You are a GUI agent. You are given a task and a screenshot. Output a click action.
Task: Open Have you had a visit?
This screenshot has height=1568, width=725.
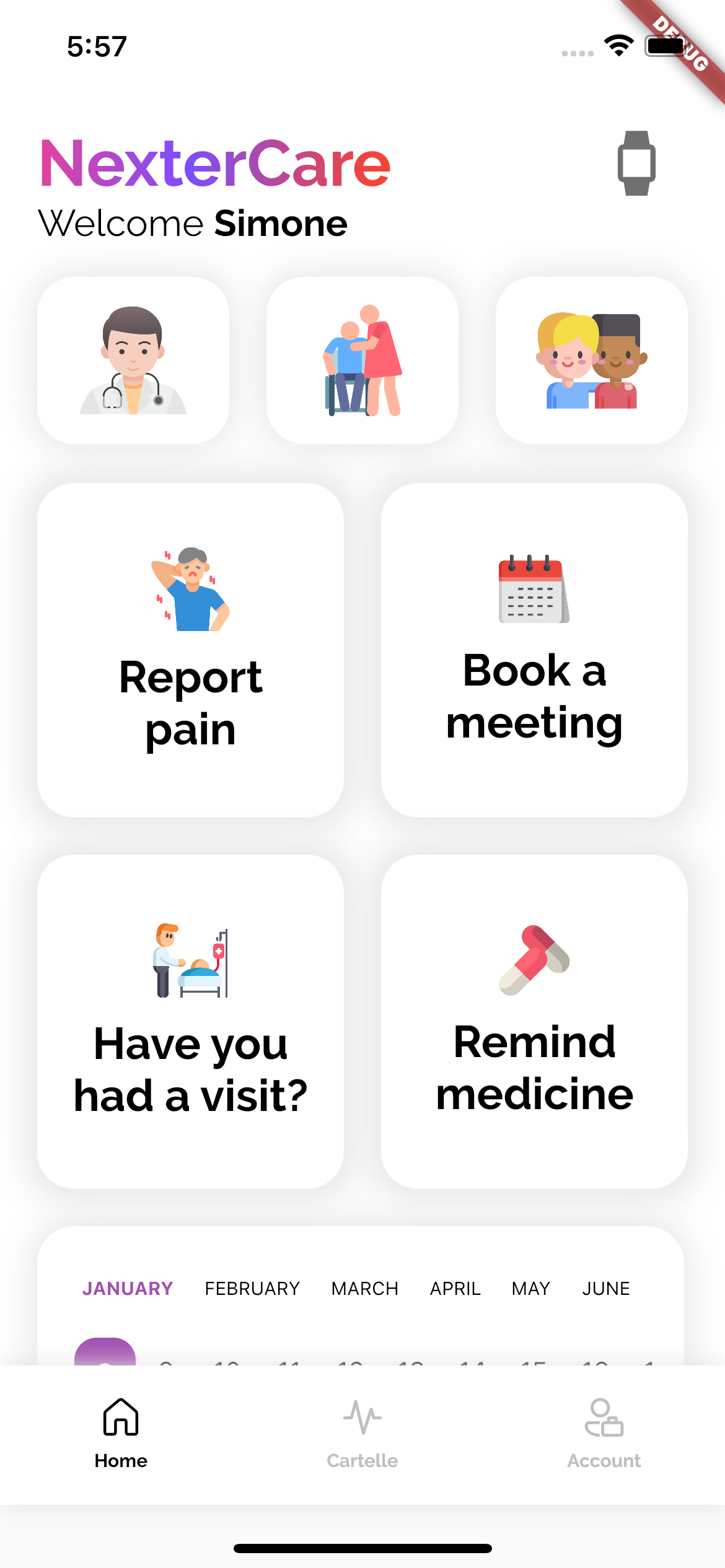pos(190,1022)
